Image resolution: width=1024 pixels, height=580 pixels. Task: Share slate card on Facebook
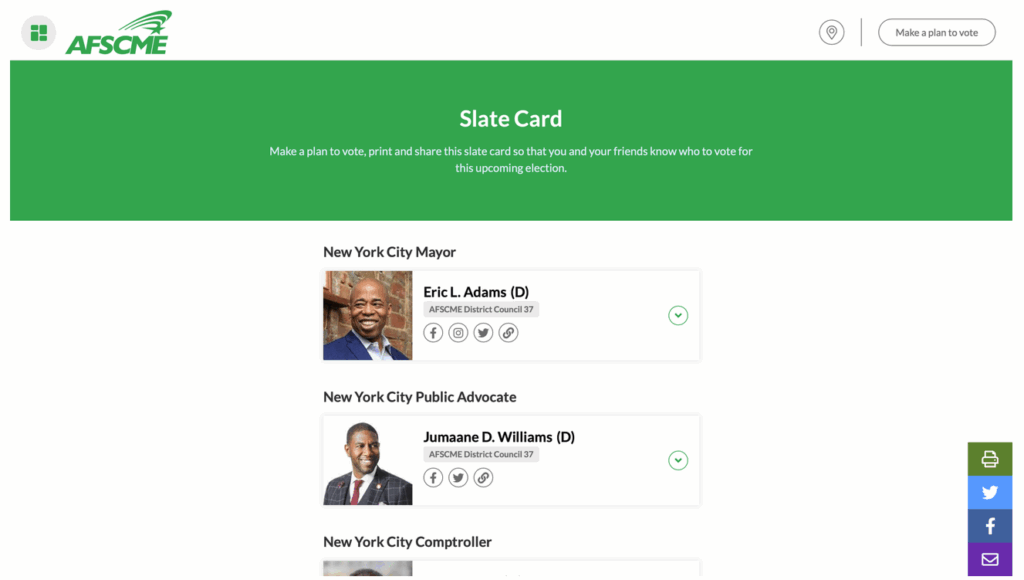(x=989, y=526)
